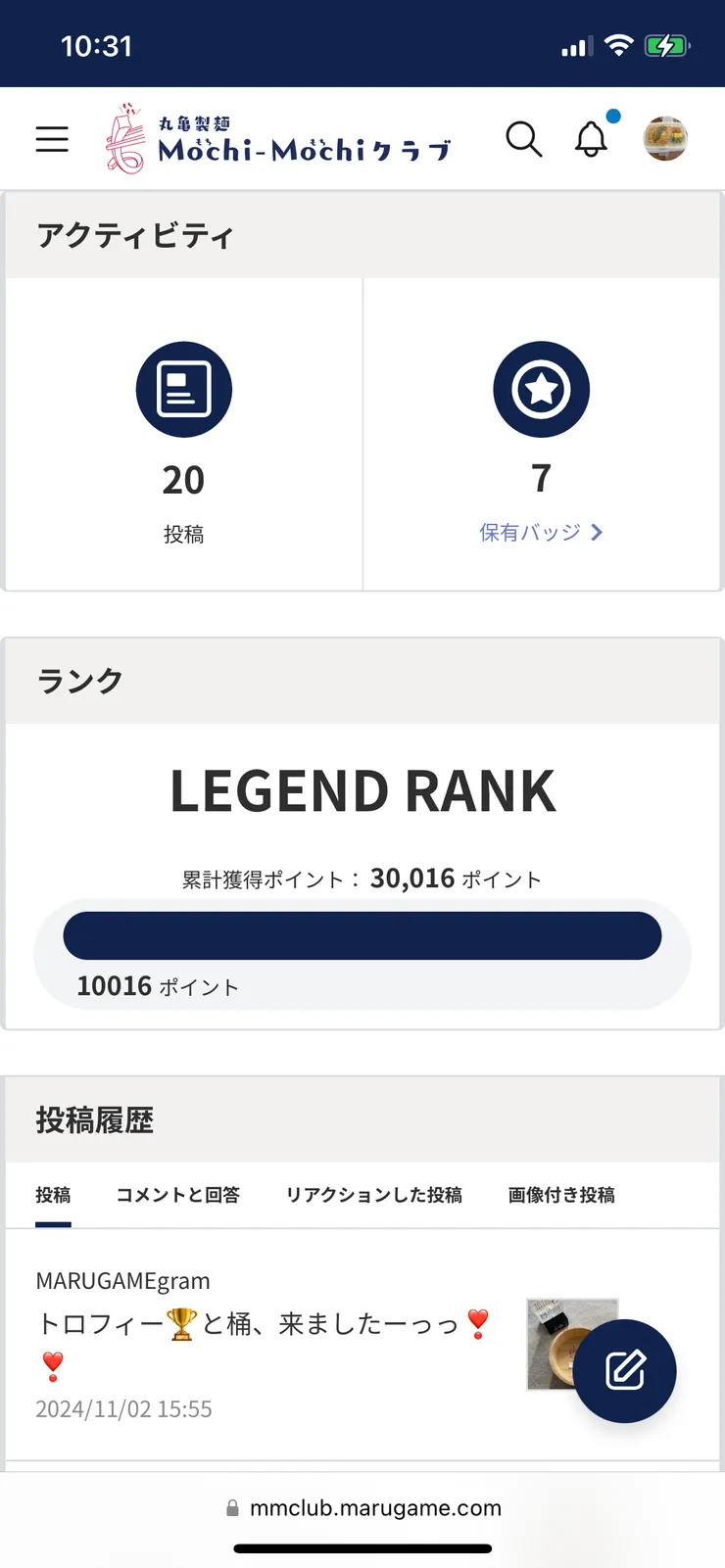Open the hamburger navigation menu
The height and width of the screenshot is (1568, 725).
point(51,138)
